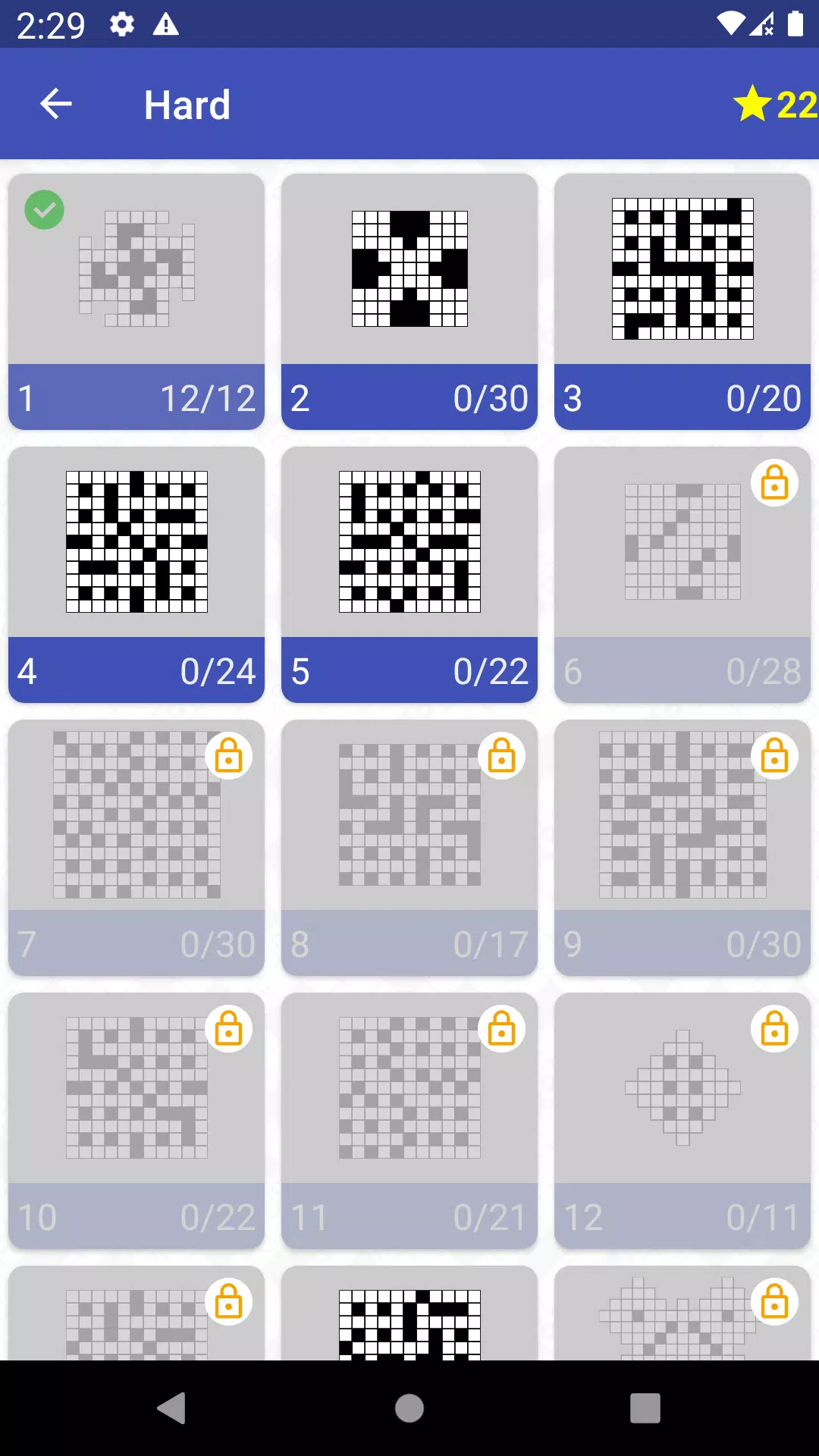Click the back arrow in the Hard header
The height and width of the screenshot is (1456, 819).
55,104
